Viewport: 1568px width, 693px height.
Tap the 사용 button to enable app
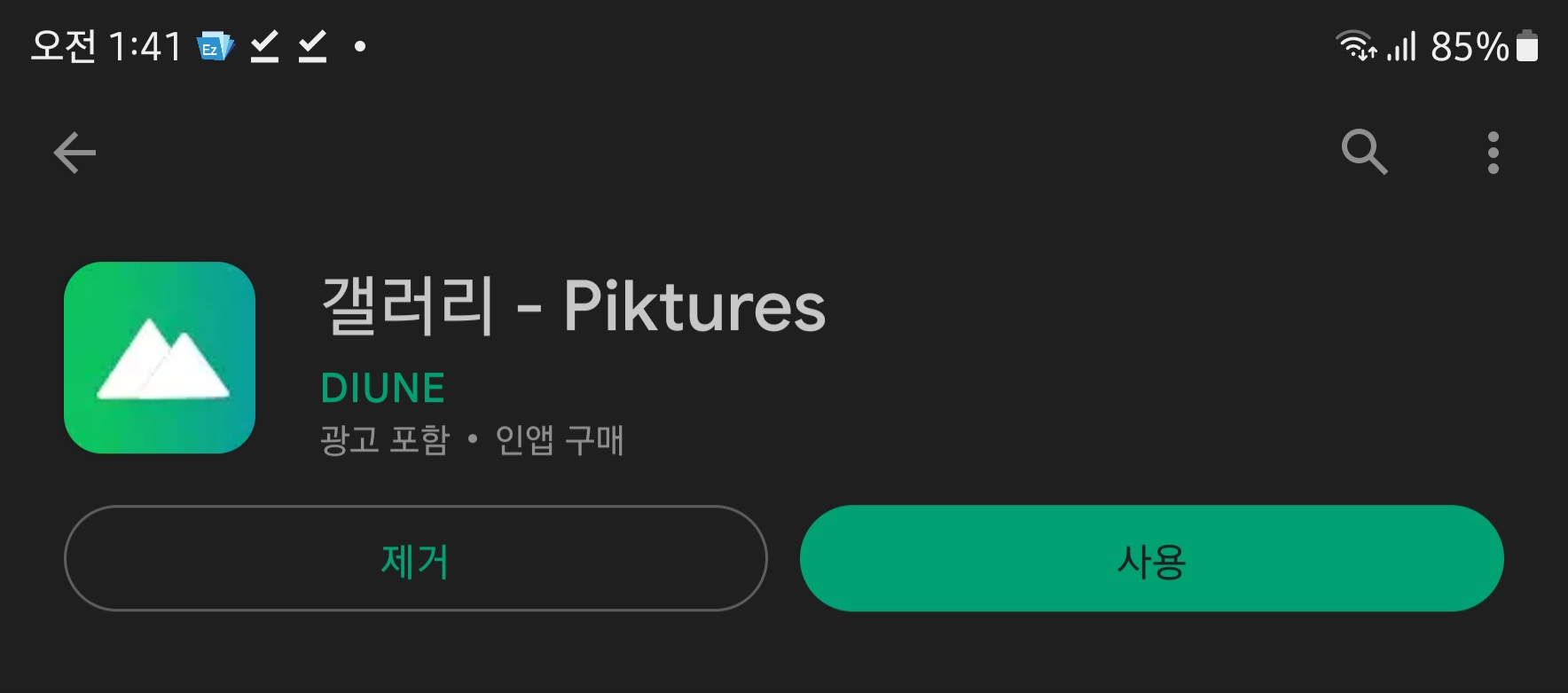(1151, 559)
